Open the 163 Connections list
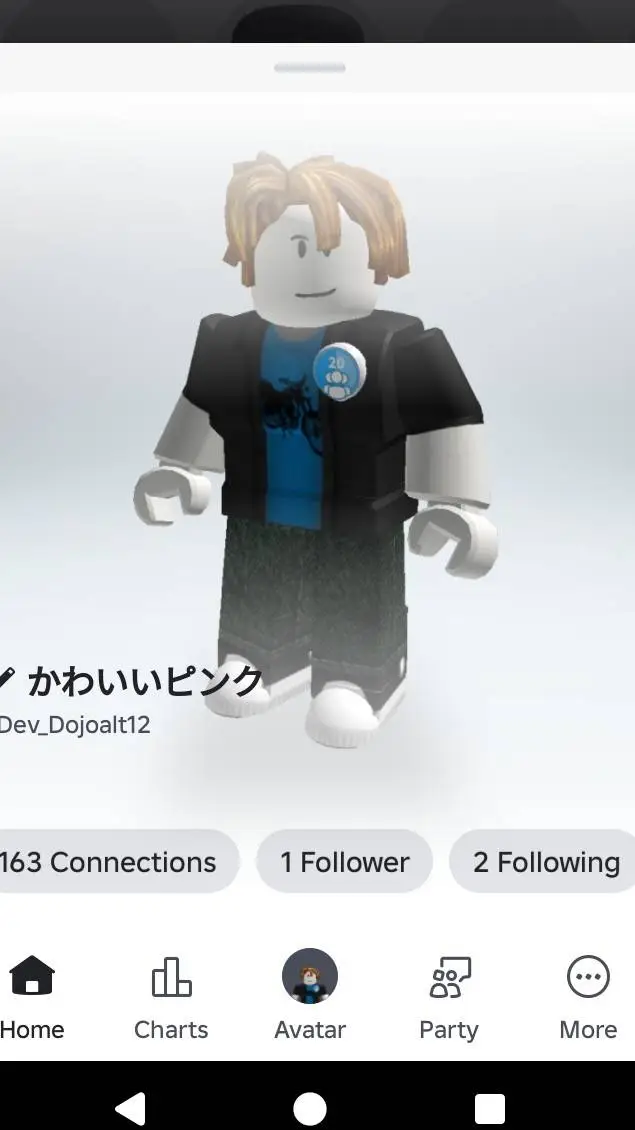Screen dimensions: 635x1130 pos(110,862)
